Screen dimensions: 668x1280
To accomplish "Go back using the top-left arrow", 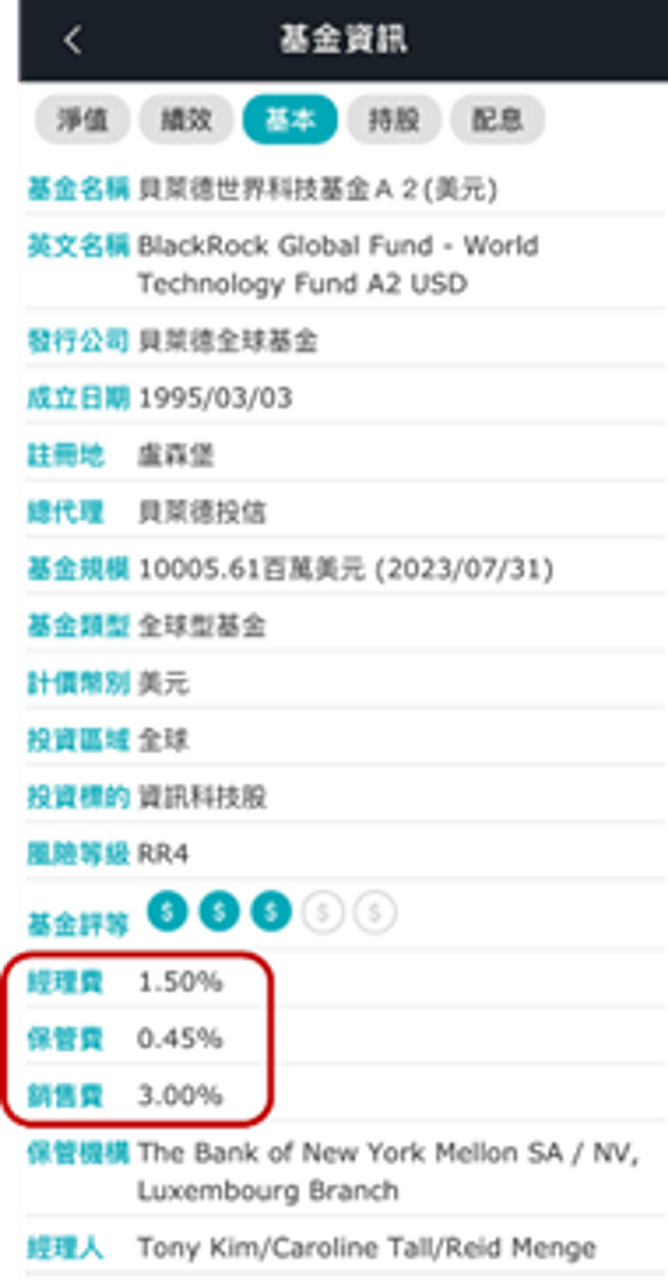I will coord(72,40).
